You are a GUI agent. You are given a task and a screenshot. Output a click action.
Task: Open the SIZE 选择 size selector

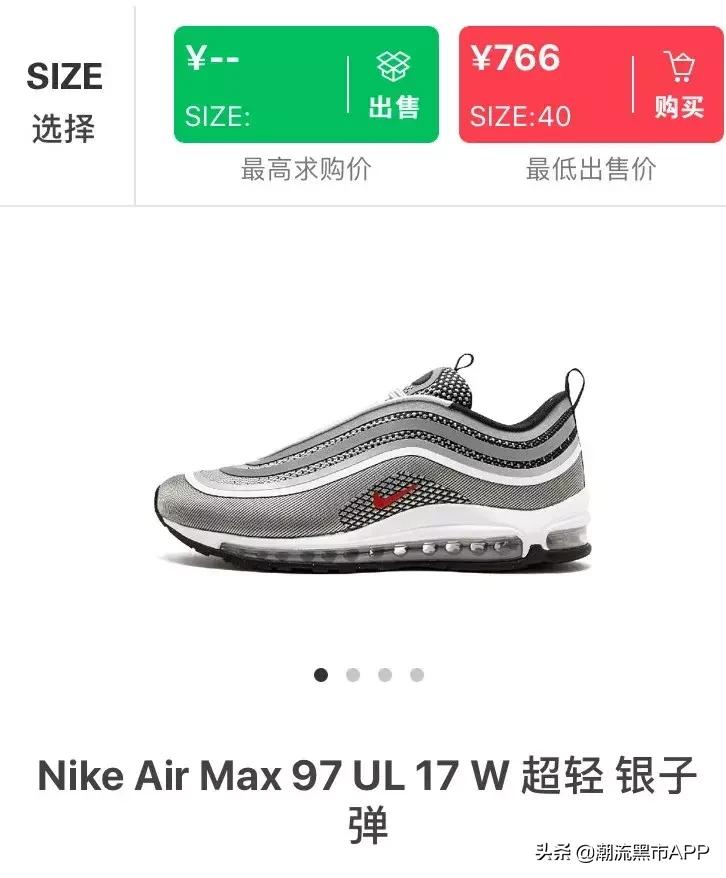pyautogui.click(x=66, y=100)
